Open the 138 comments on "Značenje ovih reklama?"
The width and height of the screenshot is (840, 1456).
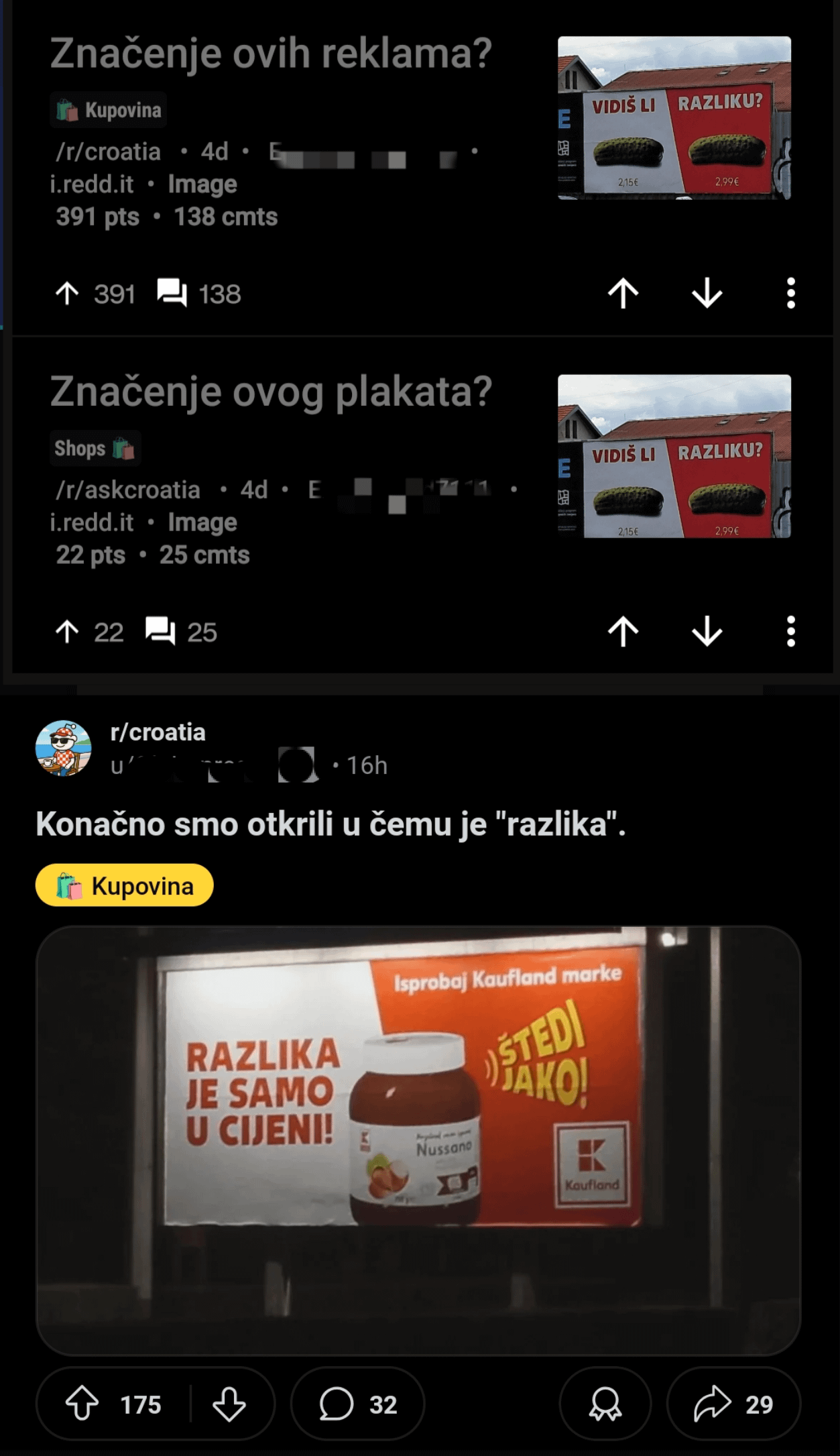(x=199, y=294)
